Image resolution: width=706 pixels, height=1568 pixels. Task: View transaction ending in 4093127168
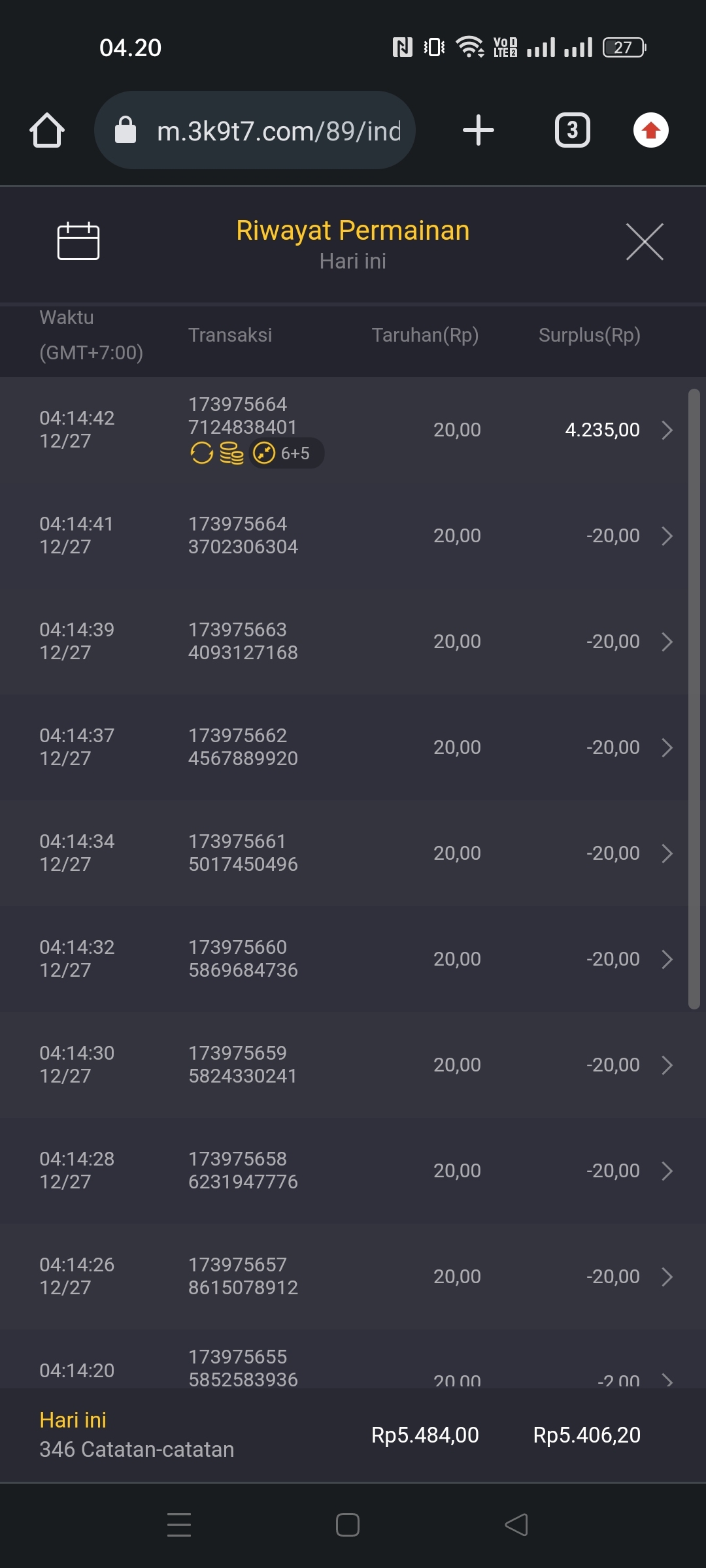click(x=666, y=642)
